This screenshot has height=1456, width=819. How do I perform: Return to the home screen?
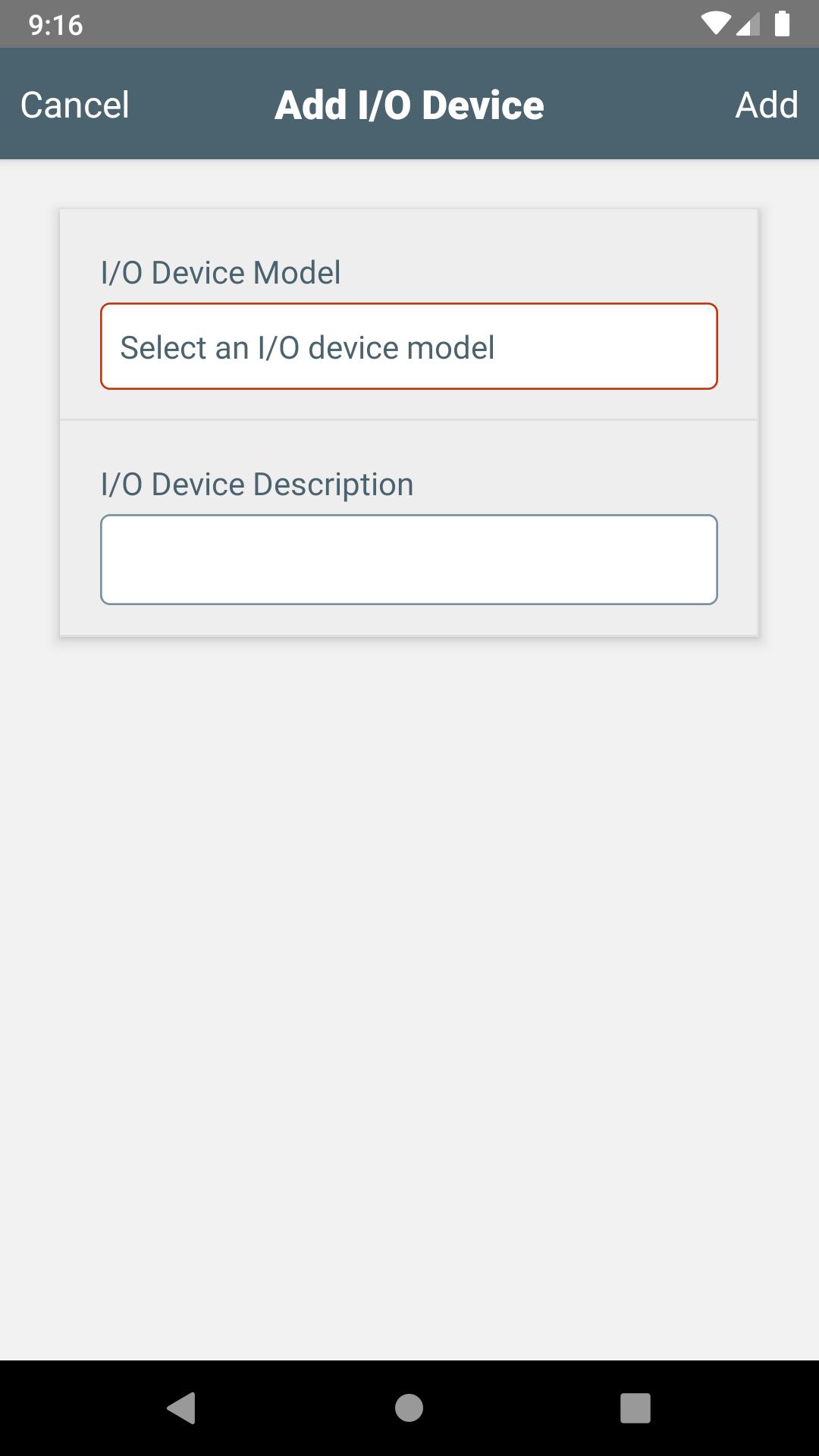409,1408
